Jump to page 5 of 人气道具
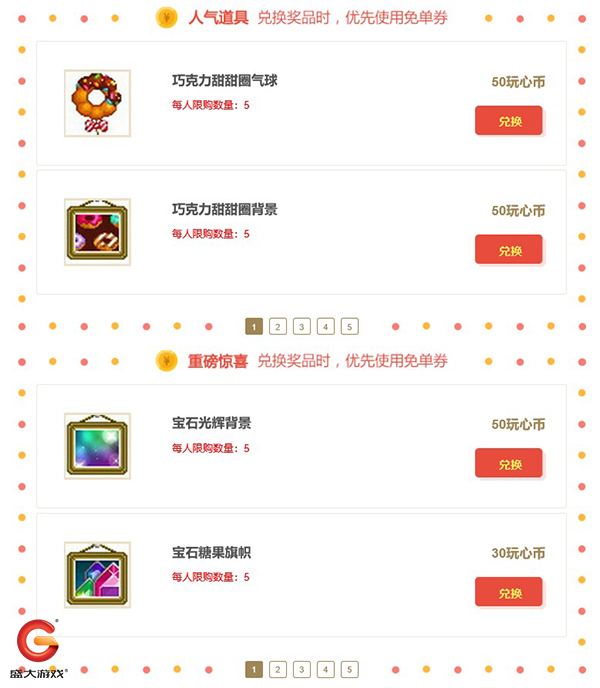This screenshot has width=600, height=688. 349,326
